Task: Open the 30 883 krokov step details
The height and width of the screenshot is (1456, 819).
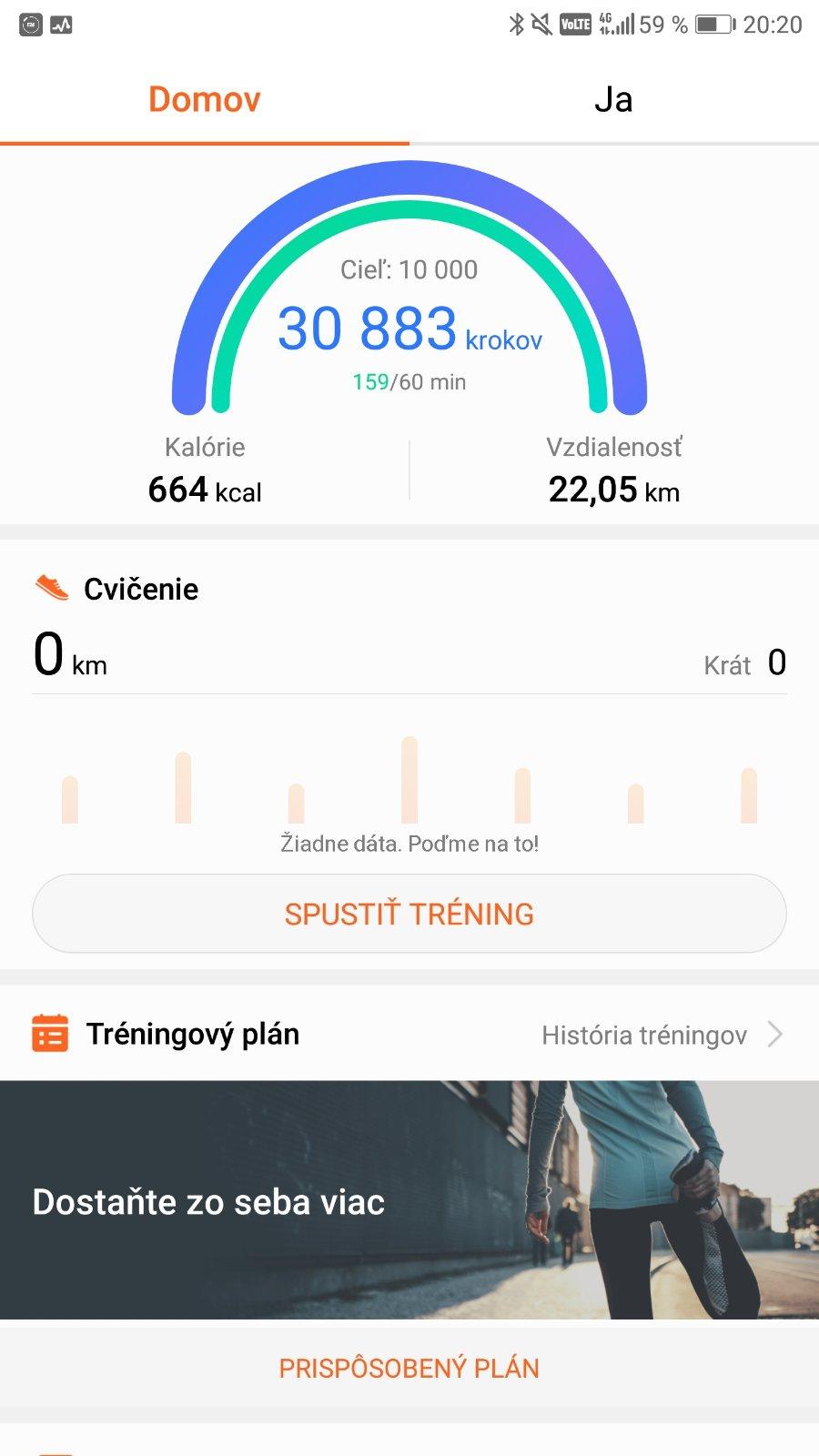Action: tap(409, 329)
